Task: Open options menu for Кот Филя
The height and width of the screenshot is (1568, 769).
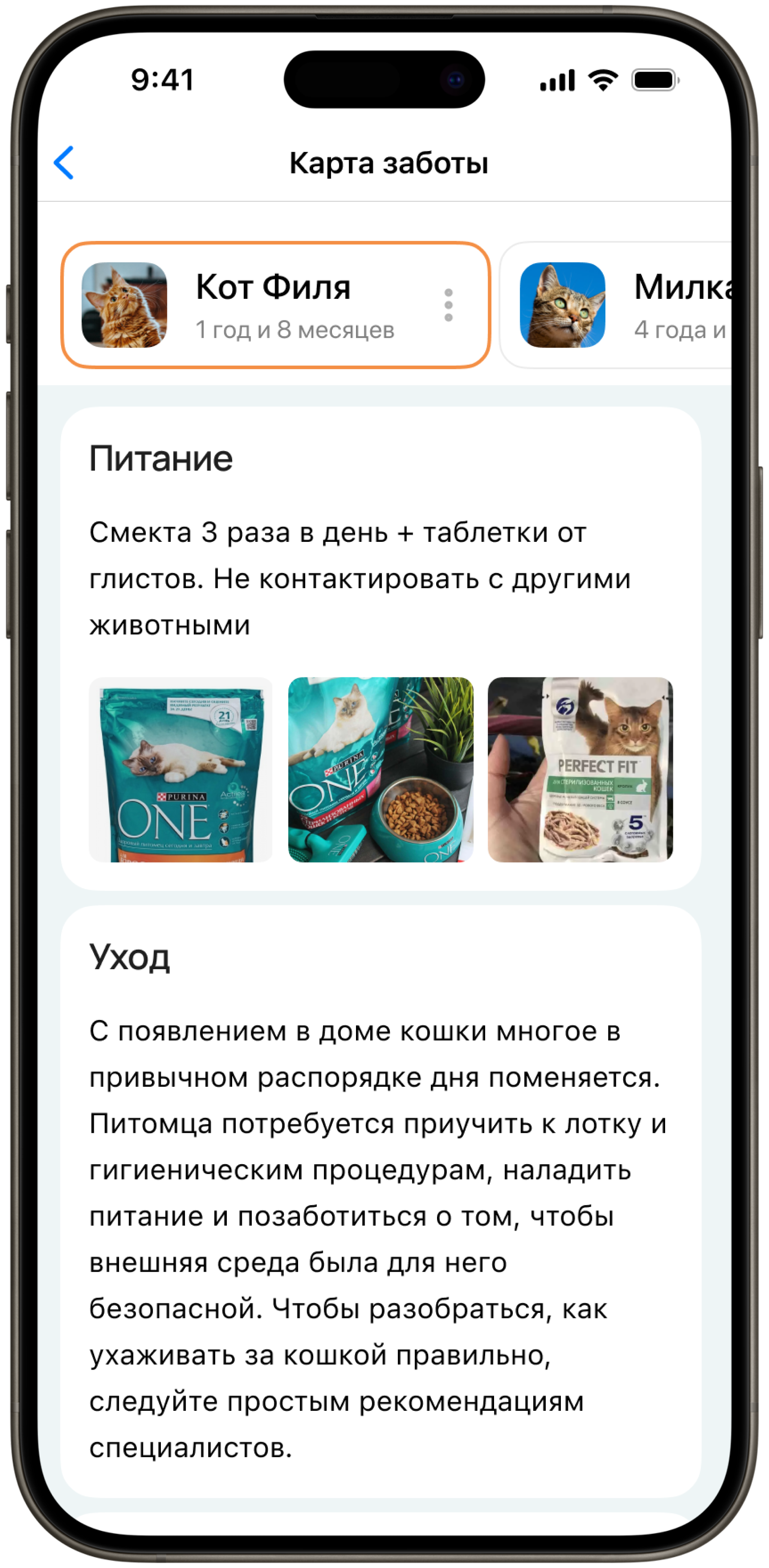Action: pyautogui.click(x=448, y=305)
